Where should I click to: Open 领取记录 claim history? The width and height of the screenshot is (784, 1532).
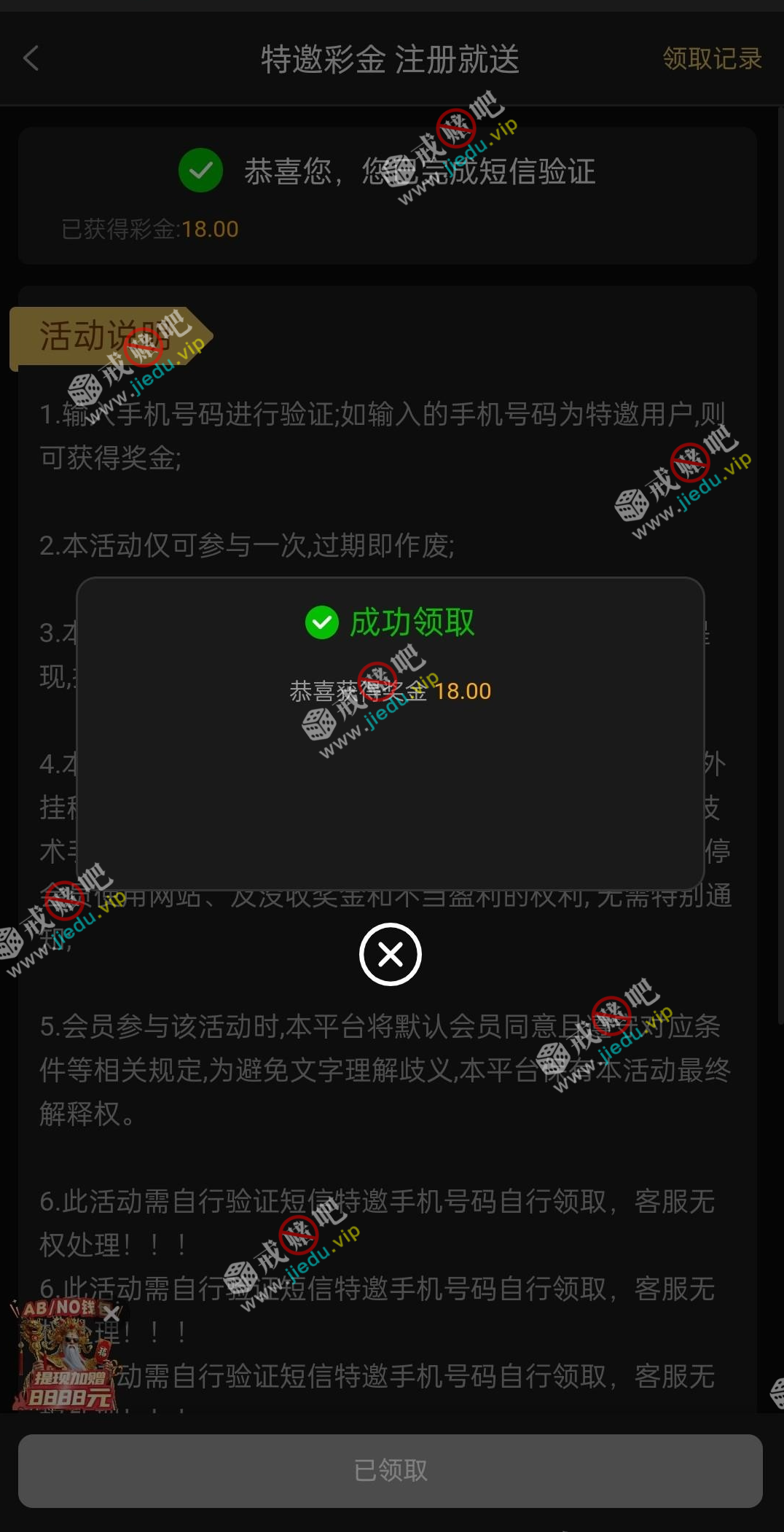712,59
